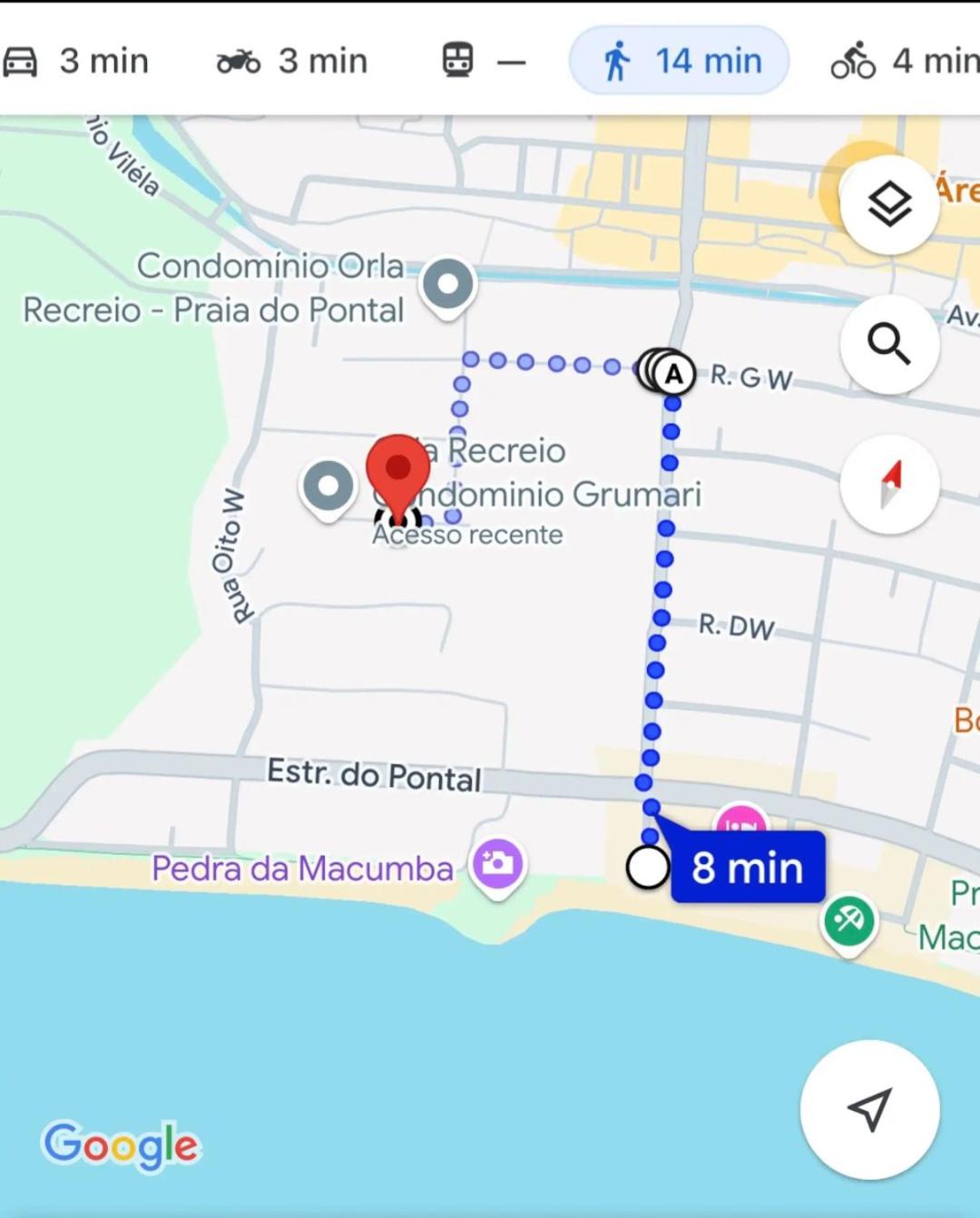The image size is (980, 1218).
Task: Open the Pedra da Macumba place marker
Action: click(x=496, y=864)
